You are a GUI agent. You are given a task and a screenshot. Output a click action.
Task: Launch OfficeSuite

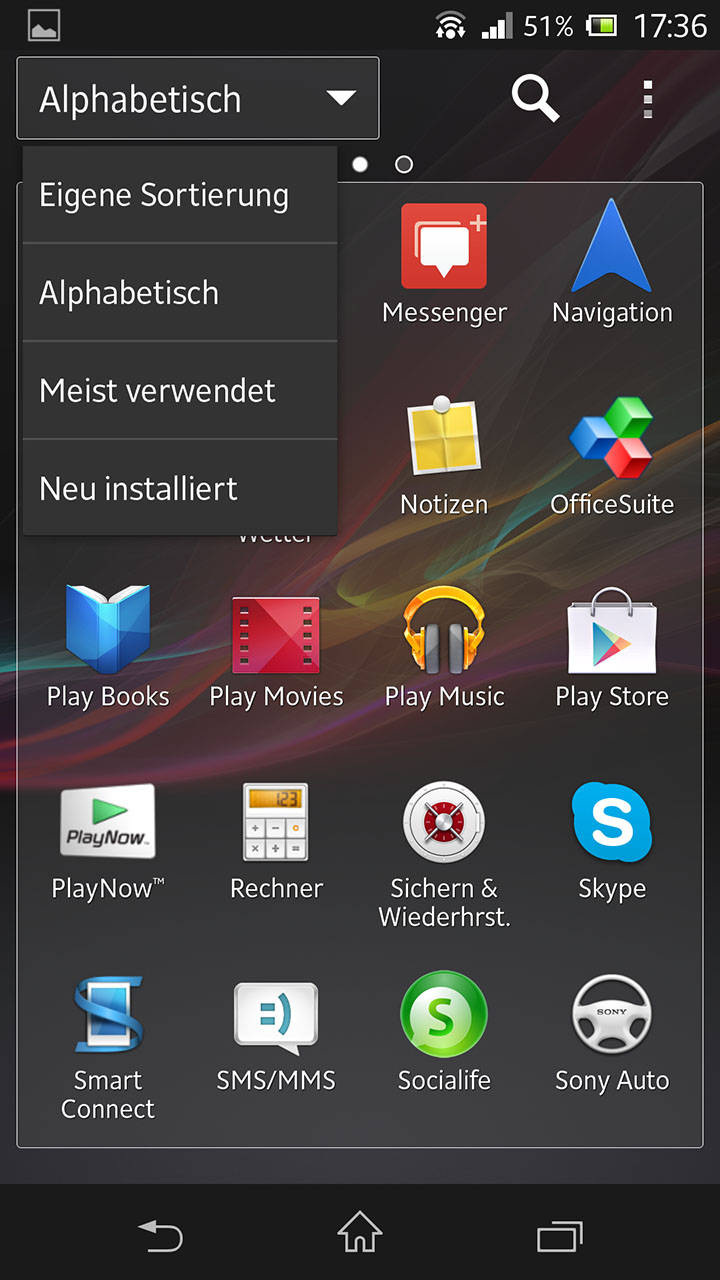tap(612, 456)
